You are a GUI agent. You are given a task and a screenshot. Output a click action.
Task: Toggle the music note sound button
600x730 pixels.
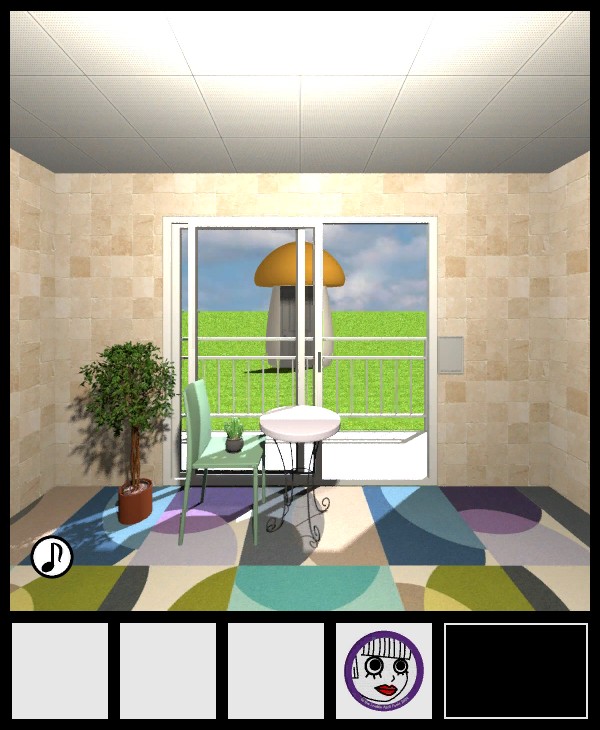point(51,557)
